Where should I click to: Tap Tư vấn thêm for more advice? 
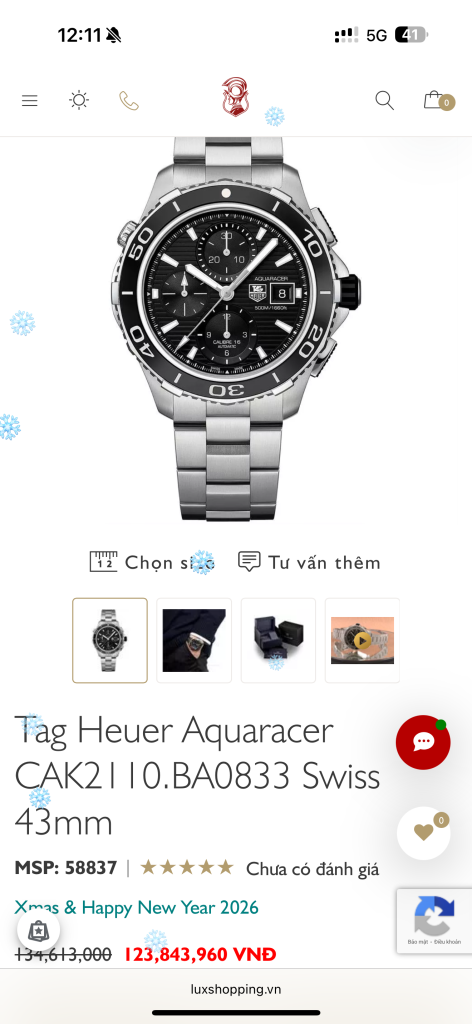click(x=309, y=562)
